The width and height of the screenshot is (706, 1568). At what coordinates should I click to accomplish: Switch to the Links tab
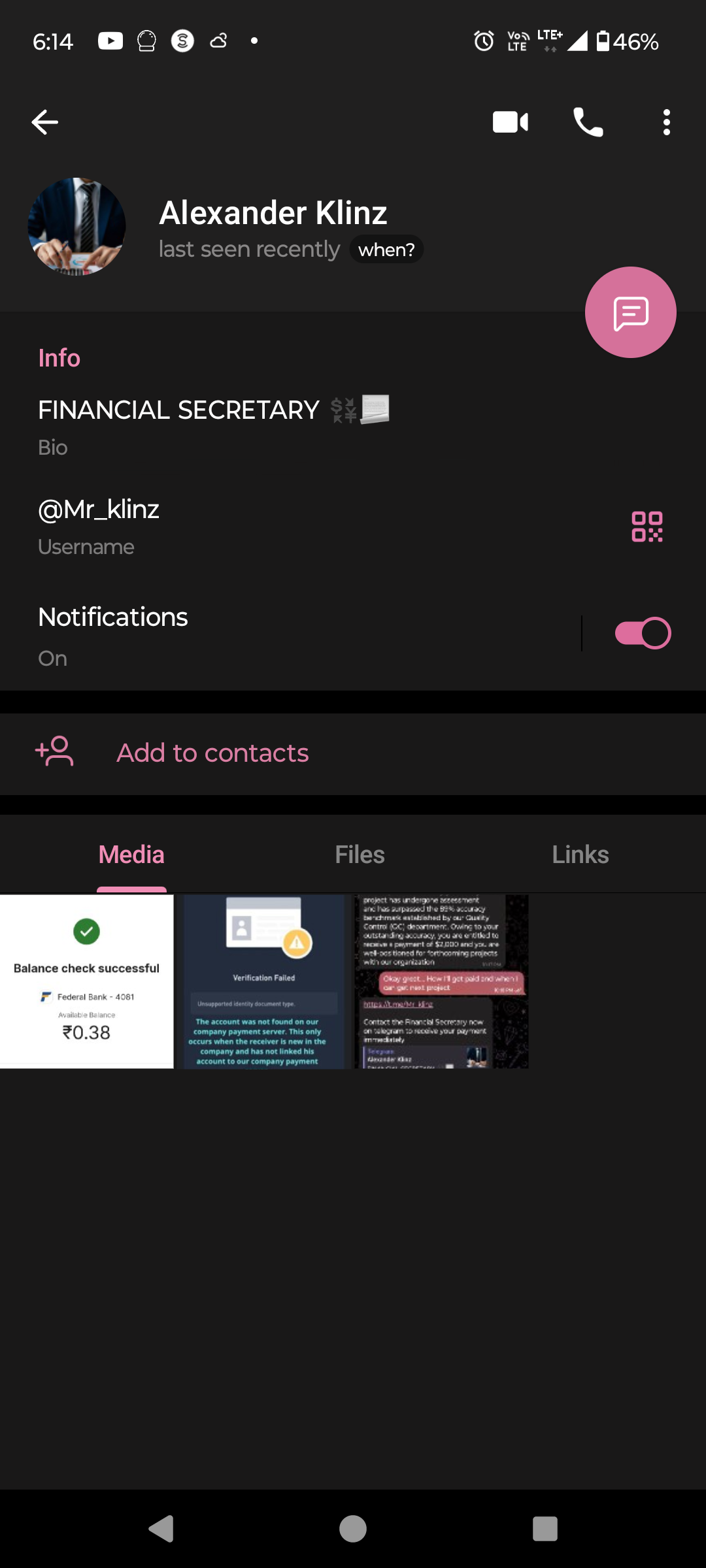(580, 855)
